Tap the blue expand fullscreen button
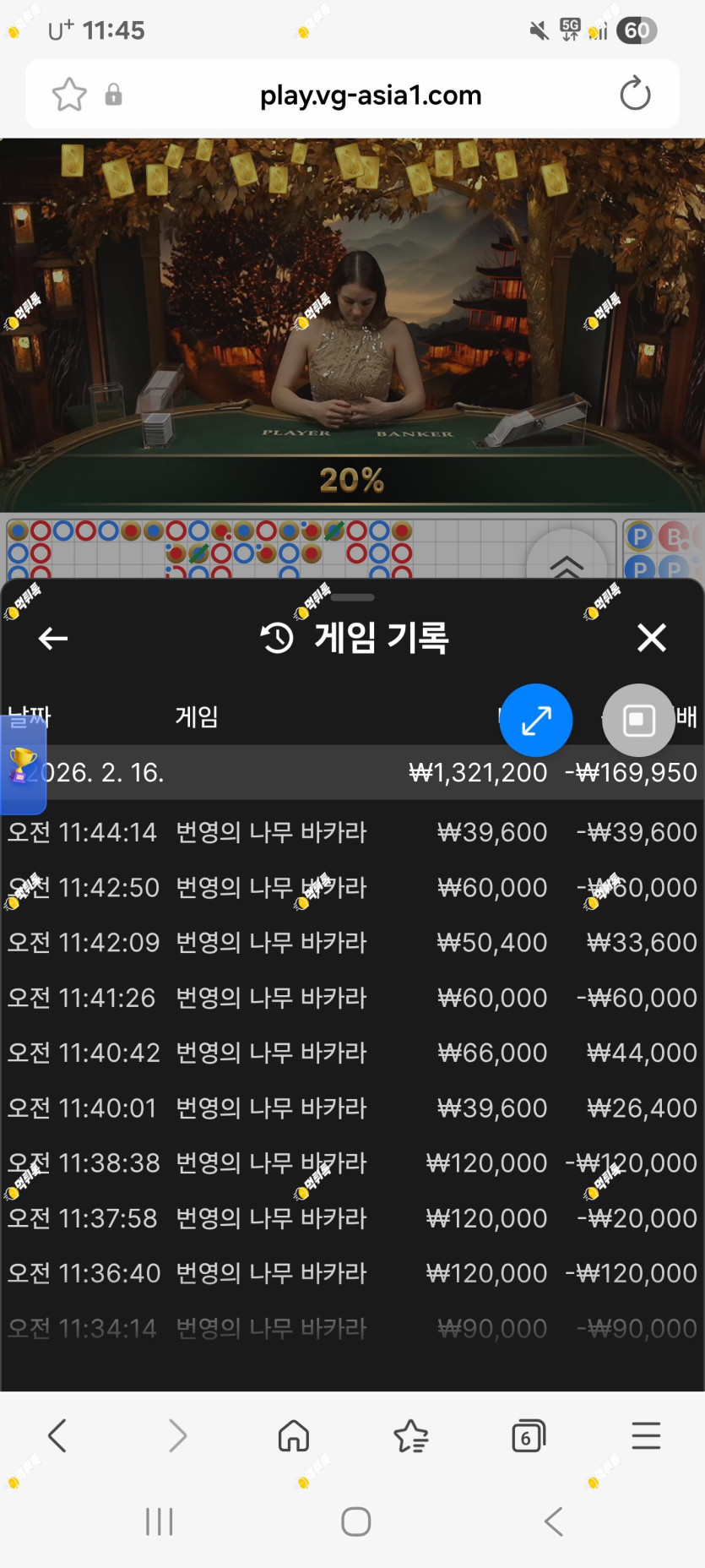The image size is (705, 1568). [x=536, y=720]
